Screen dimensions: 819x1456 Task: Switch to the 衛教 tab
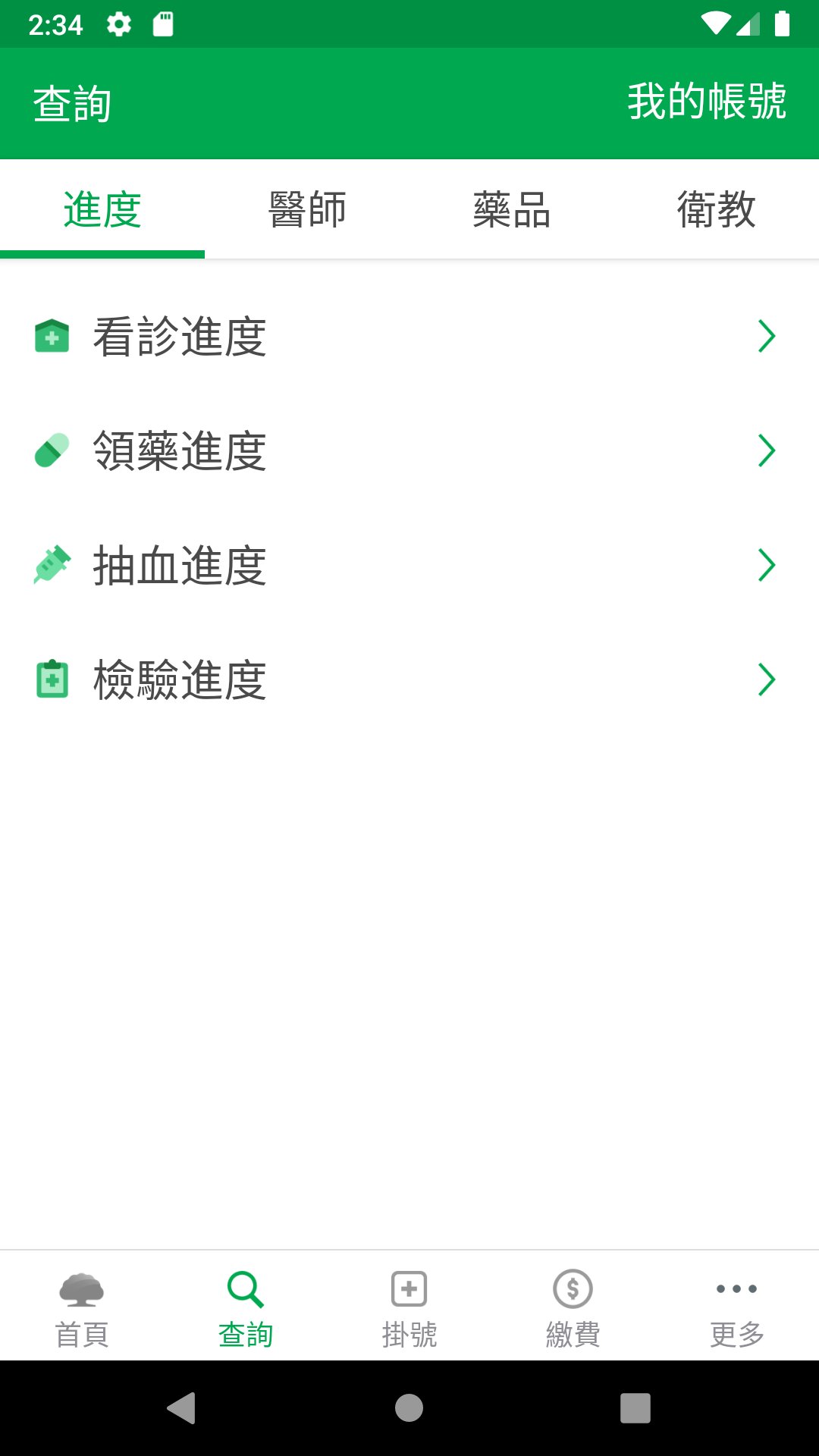click(716, 209)
